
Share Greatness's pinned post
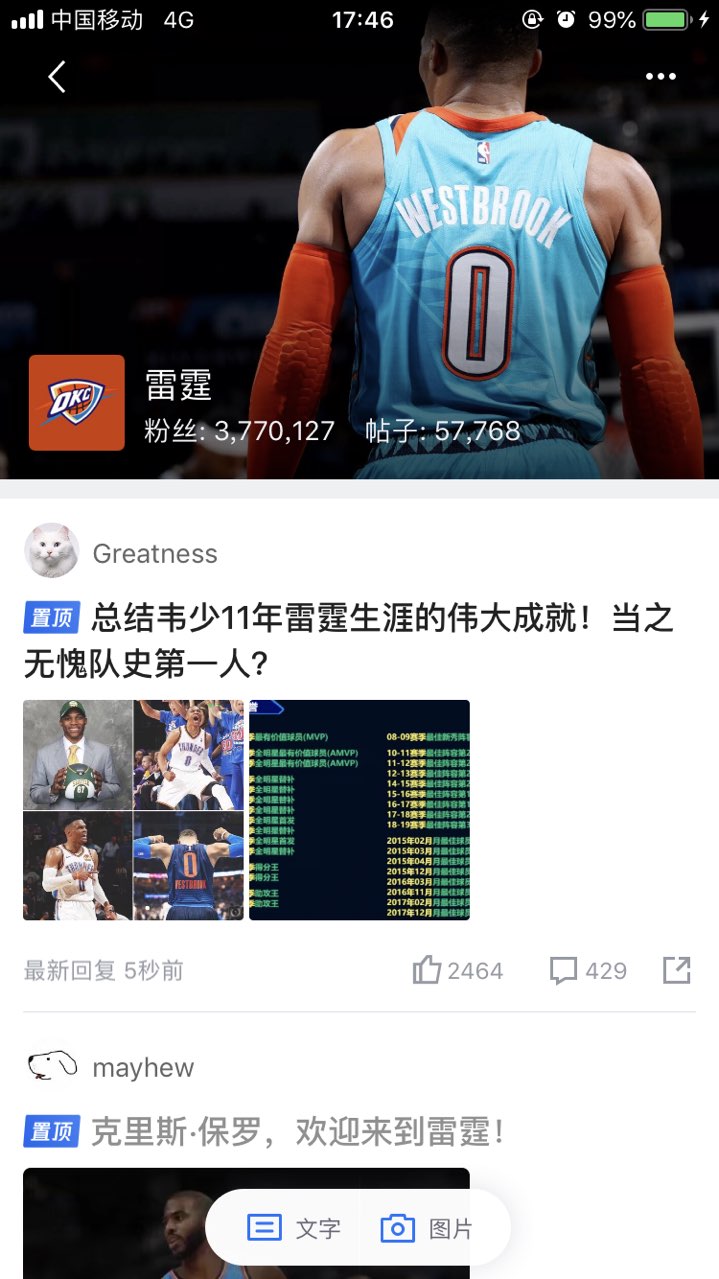[x=677, y=970]
